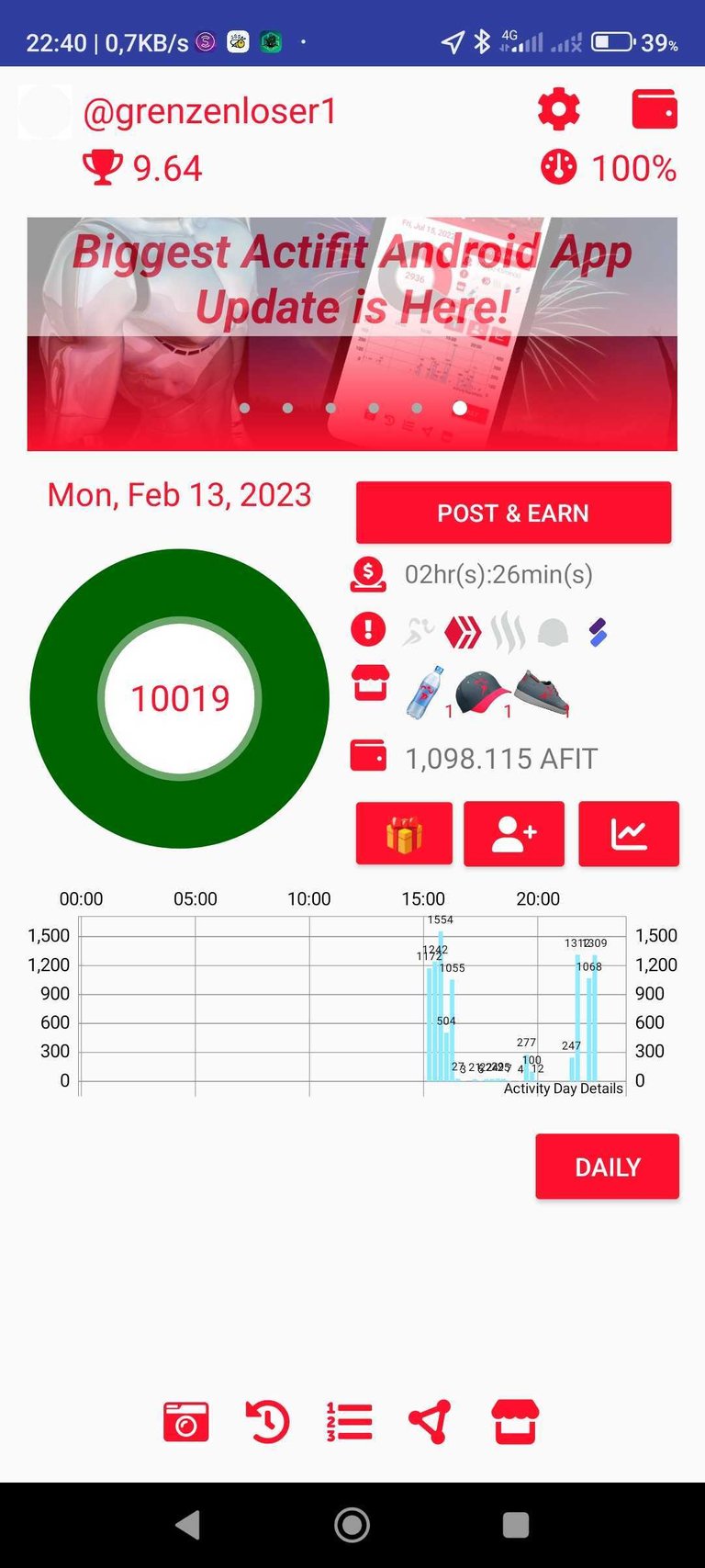Open the settings gear
The image size is (705, 1568).
tap(558, 110)
